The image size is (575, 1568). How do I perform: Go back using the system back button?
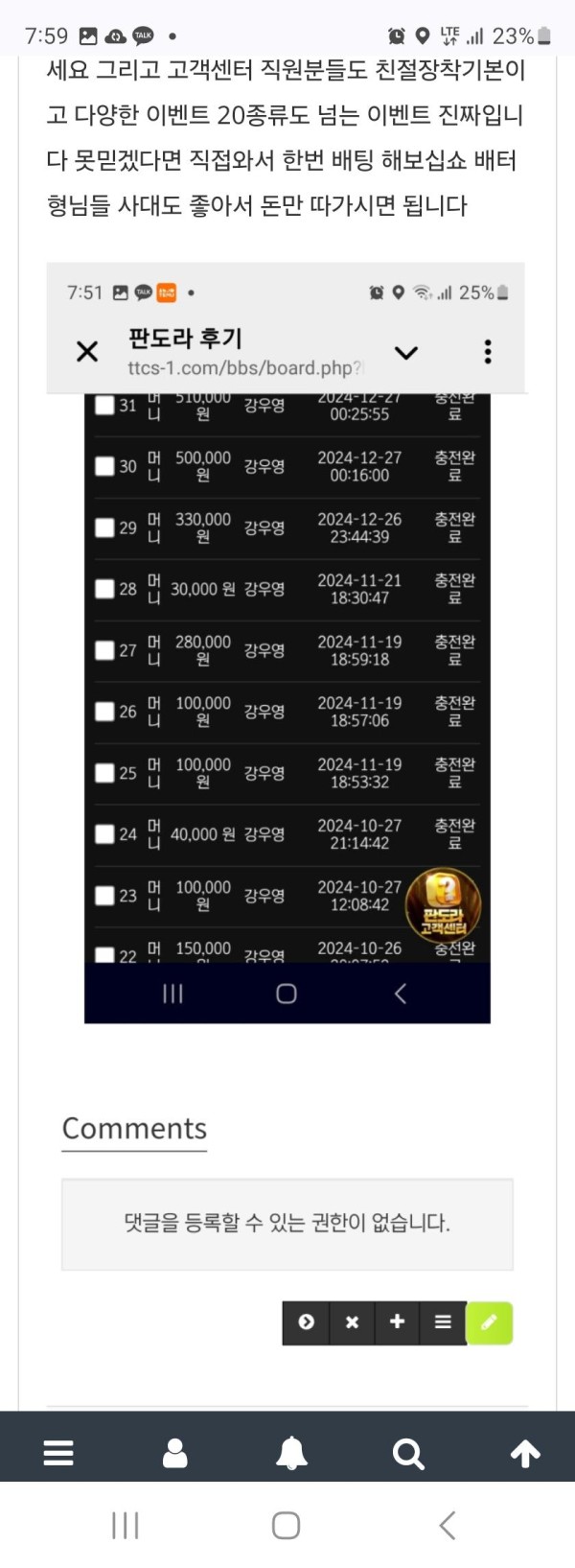[447, 1525]
